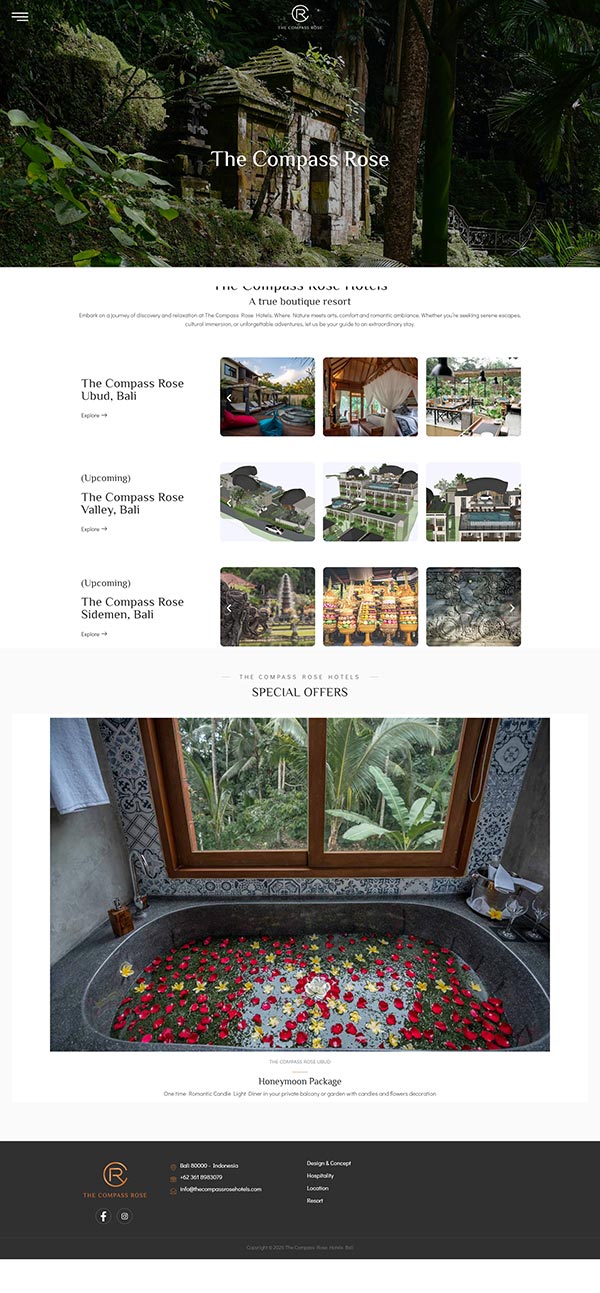Open the Design & Concept footer link
The height and width of the screenshot is (1293, 600).
click(328, 1163)
